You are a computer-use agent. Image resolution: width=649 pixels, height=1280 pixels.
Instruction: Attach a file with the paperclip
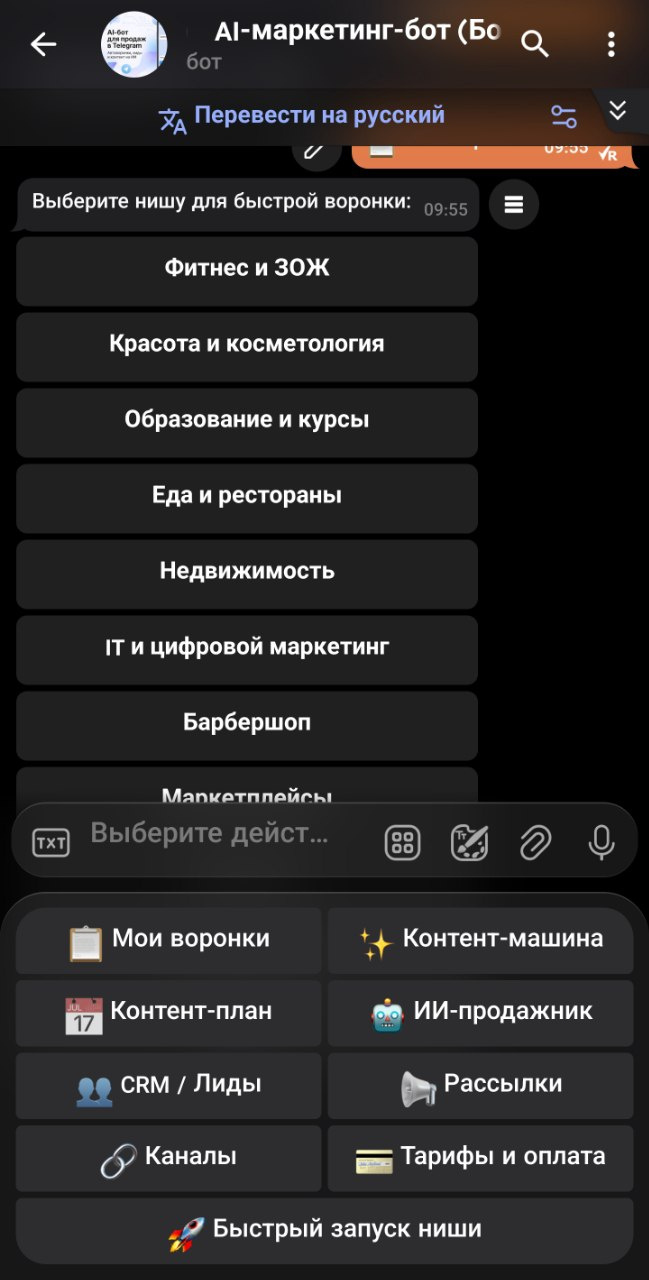point(535,843)
